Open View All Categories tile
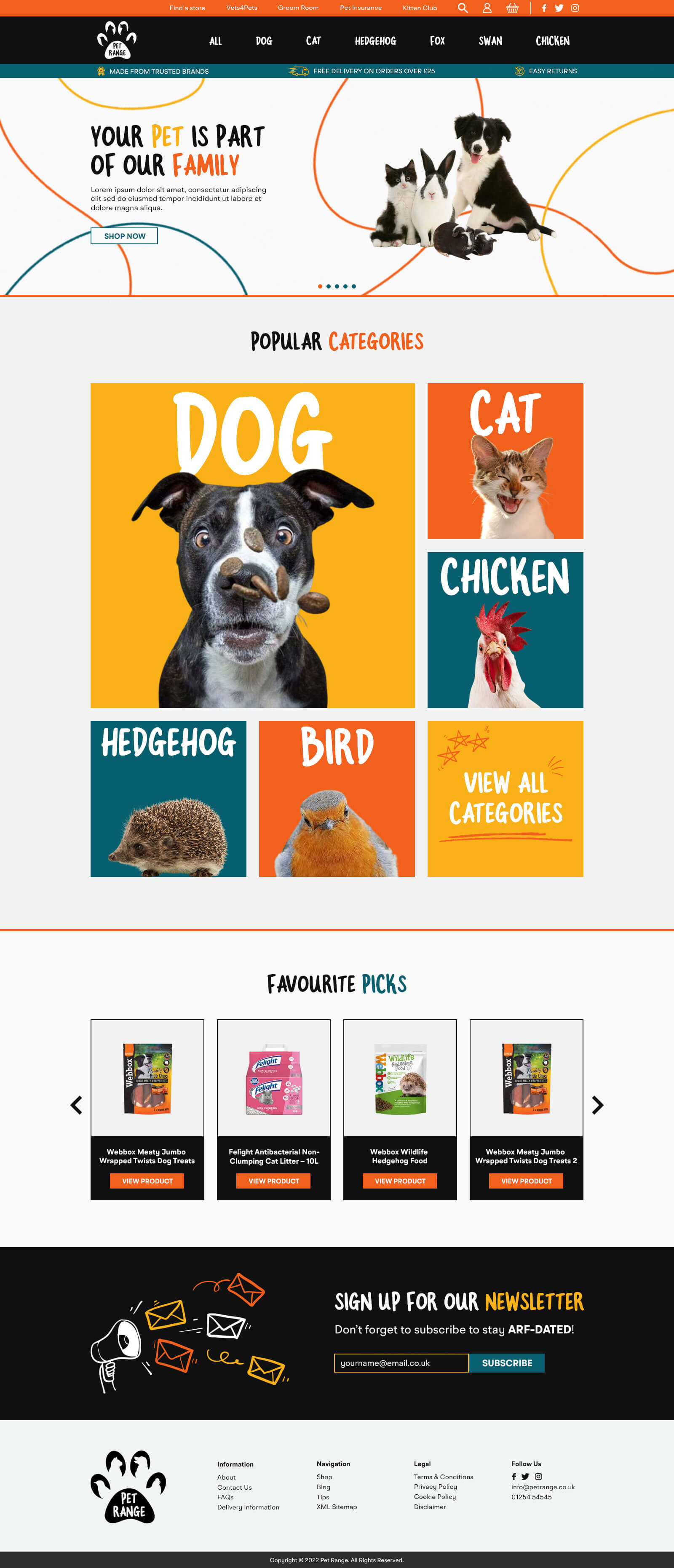 505,799
